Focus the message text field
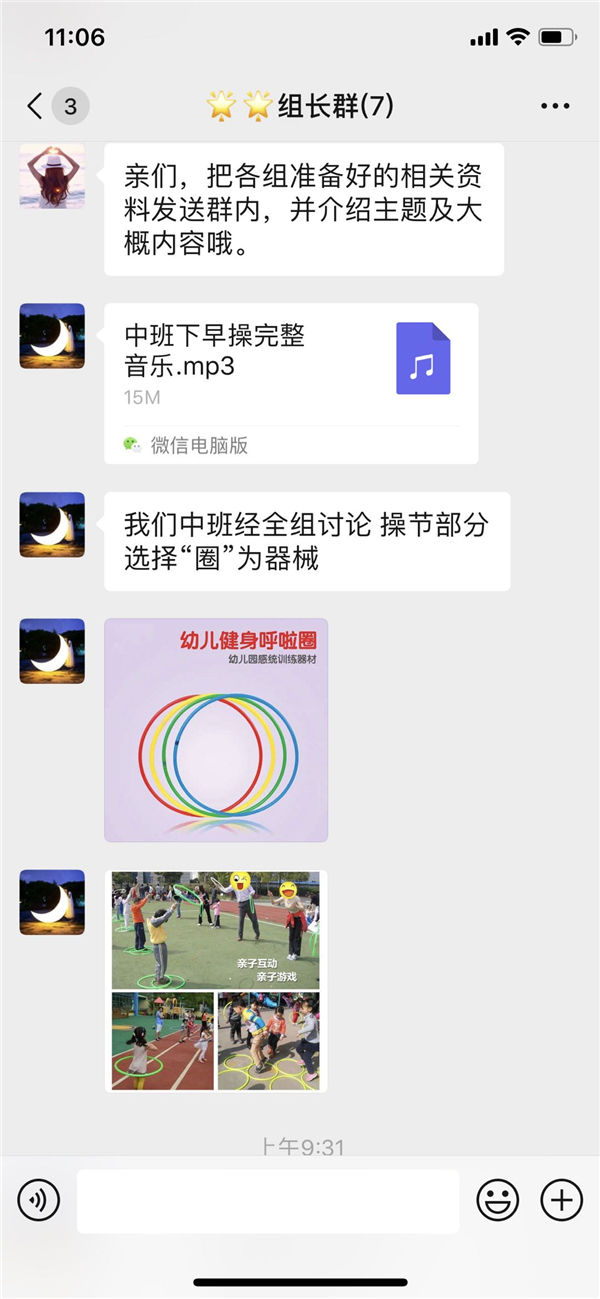The height and width of the screenshot is (1299, 600). 268,1201
